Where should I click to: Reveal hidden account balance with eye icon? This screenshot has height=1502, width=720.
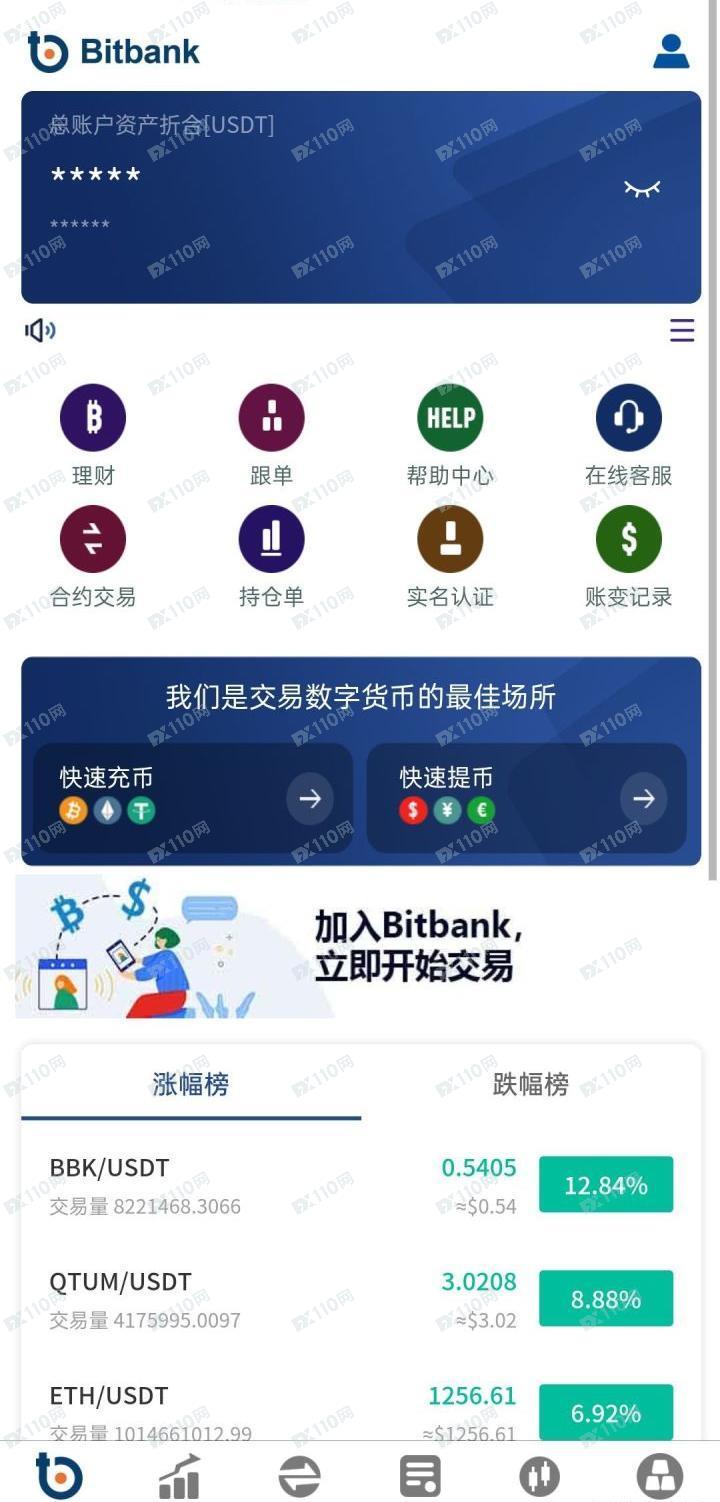click(x=642, y=188)
